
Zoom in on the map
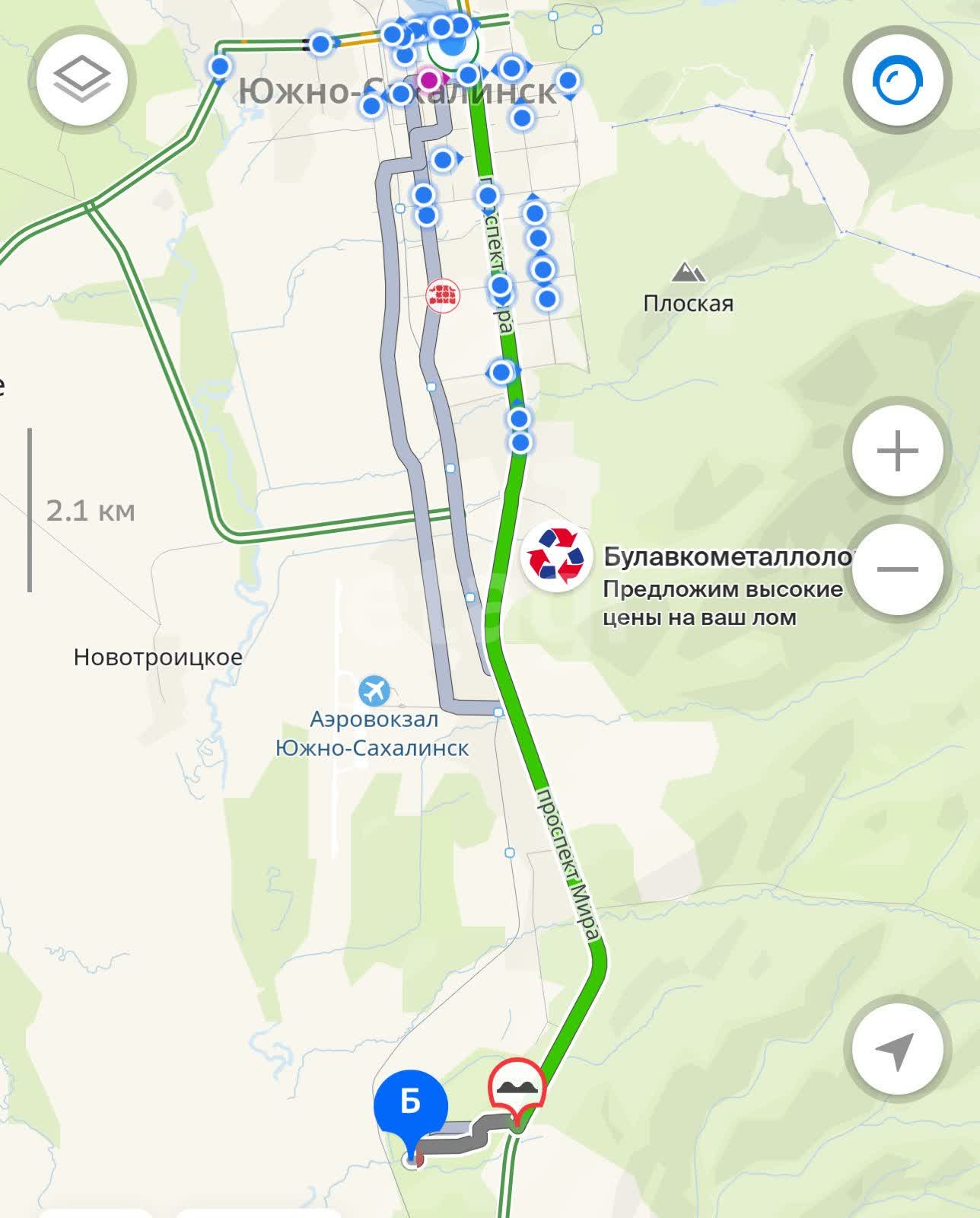point(898,452)
